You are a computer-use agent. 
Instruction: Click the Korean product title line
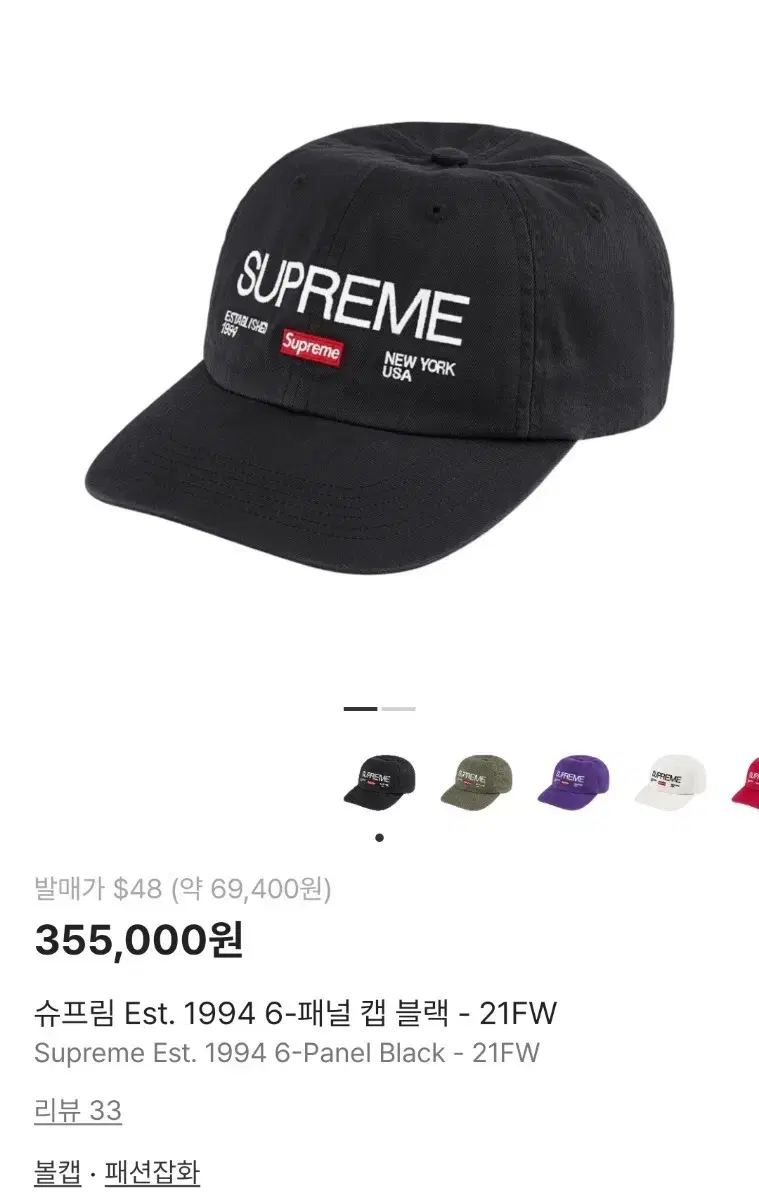pyautogui.click(x=280, y=1013)
